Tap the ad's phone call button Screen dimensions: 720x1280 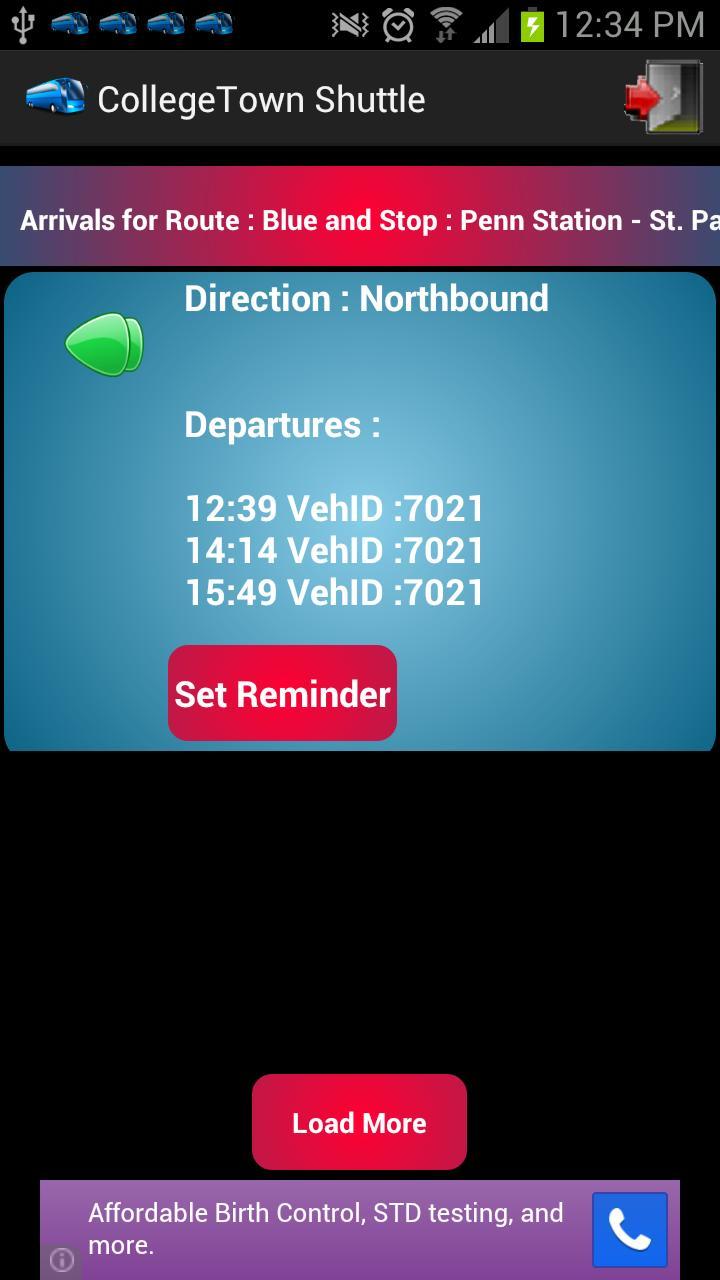point(629,1229)
